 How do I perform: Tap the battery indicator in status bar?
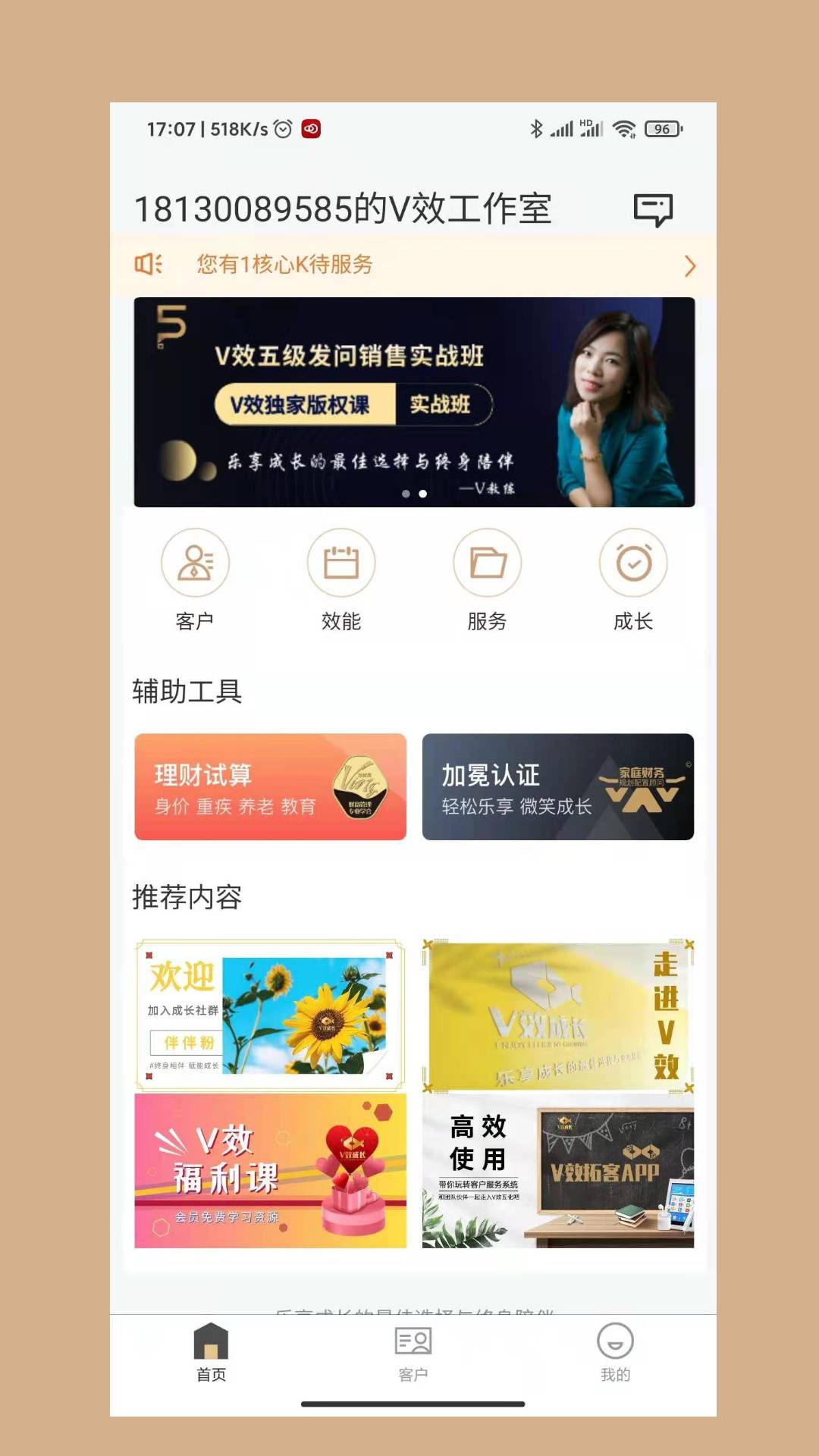[x=660, y=129]
